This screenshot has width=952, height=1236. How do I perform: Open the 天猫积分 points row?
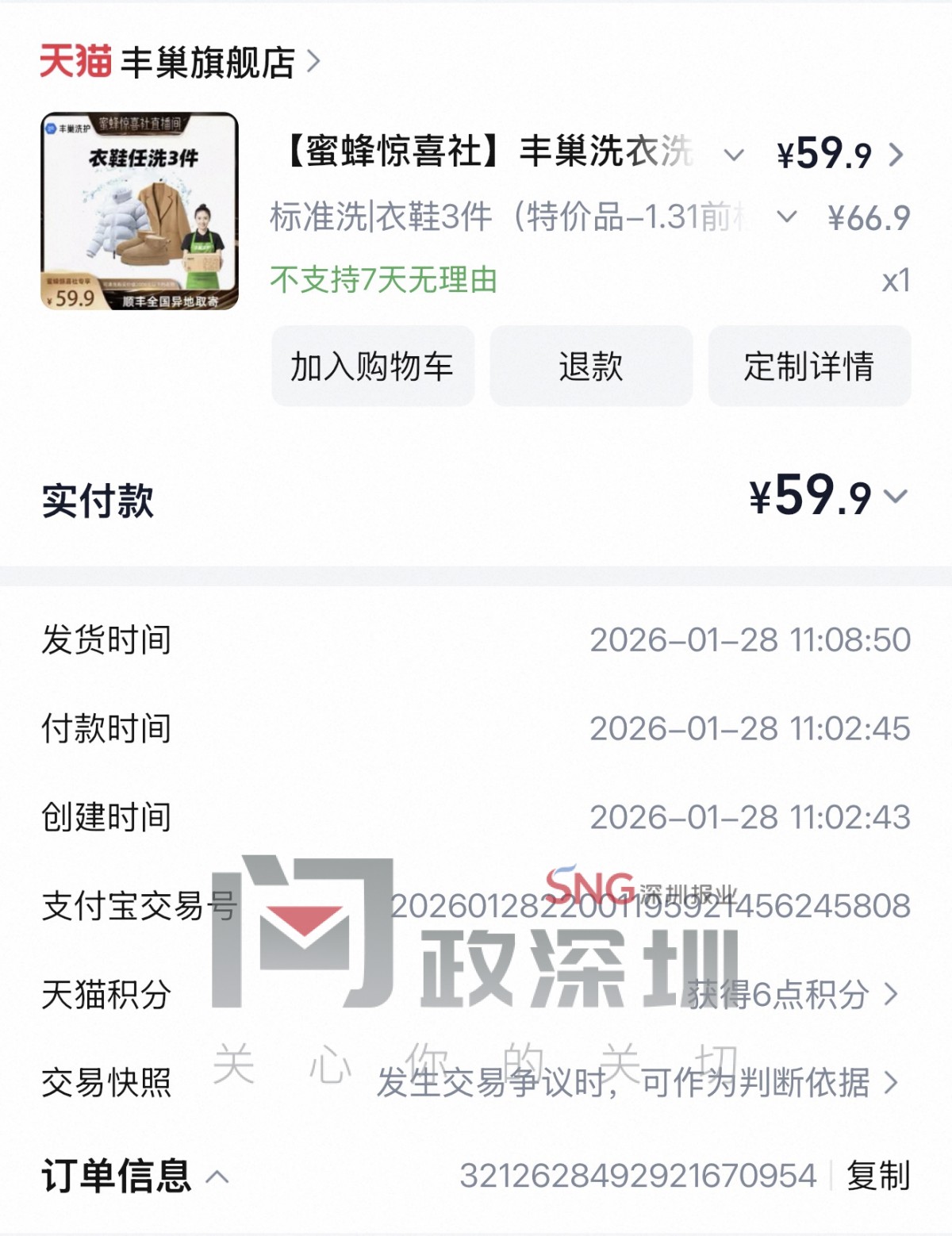tap(793, 994)
